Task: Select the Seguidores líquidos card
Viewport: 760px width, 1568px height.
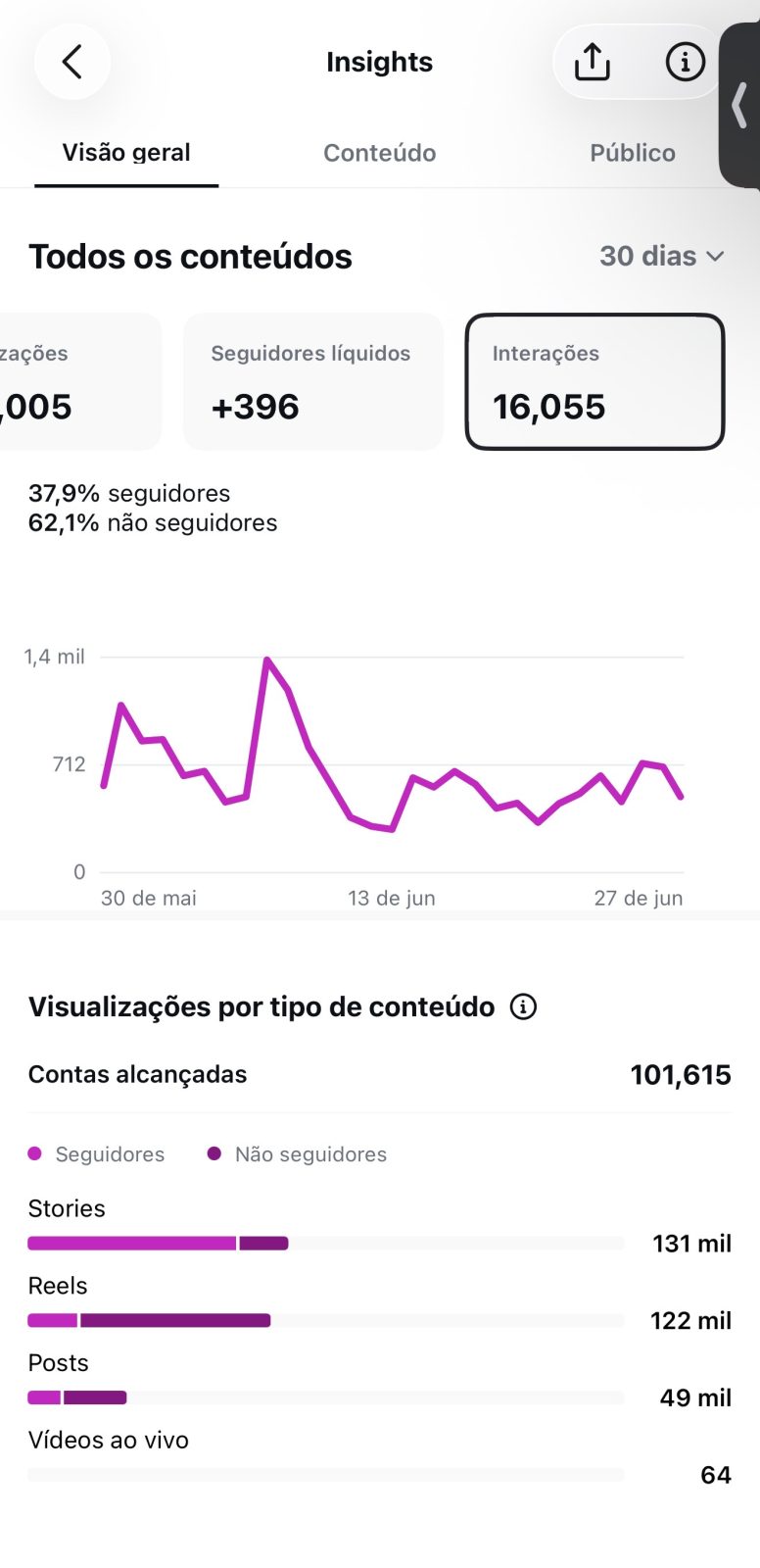Action: [x=313, y=381]
